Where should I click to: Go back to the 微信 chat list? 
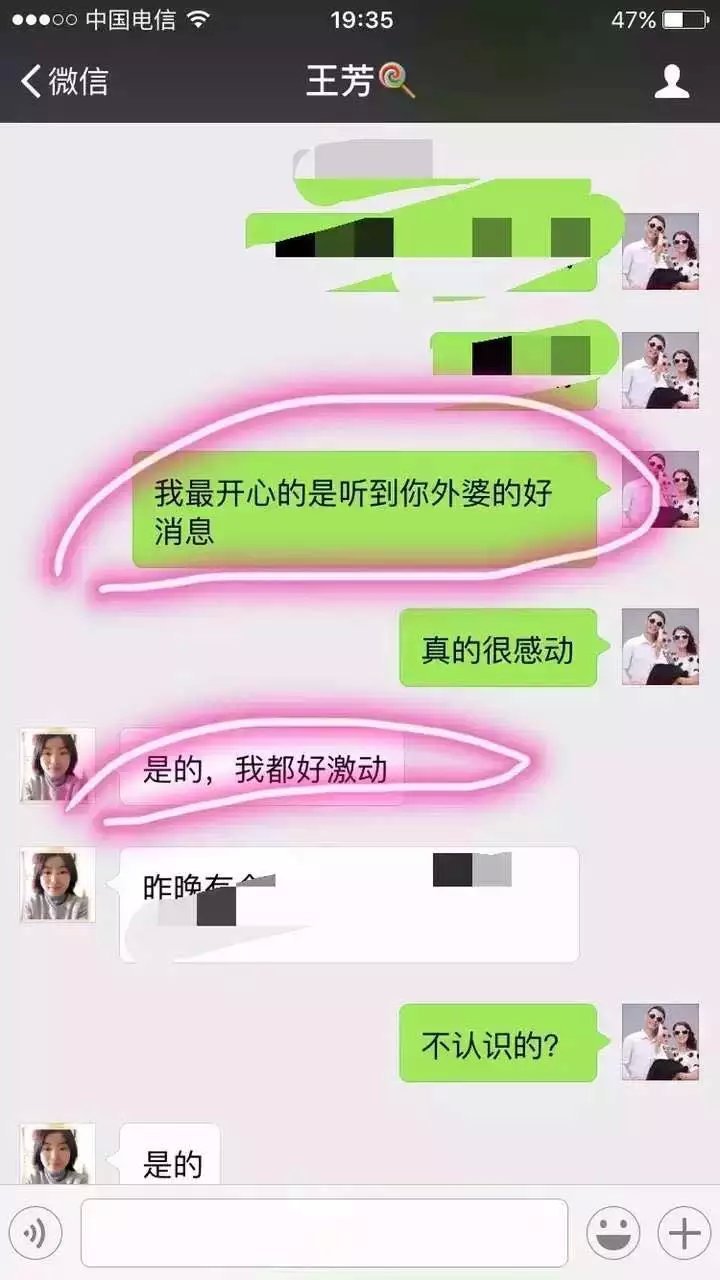pos(64,81)
